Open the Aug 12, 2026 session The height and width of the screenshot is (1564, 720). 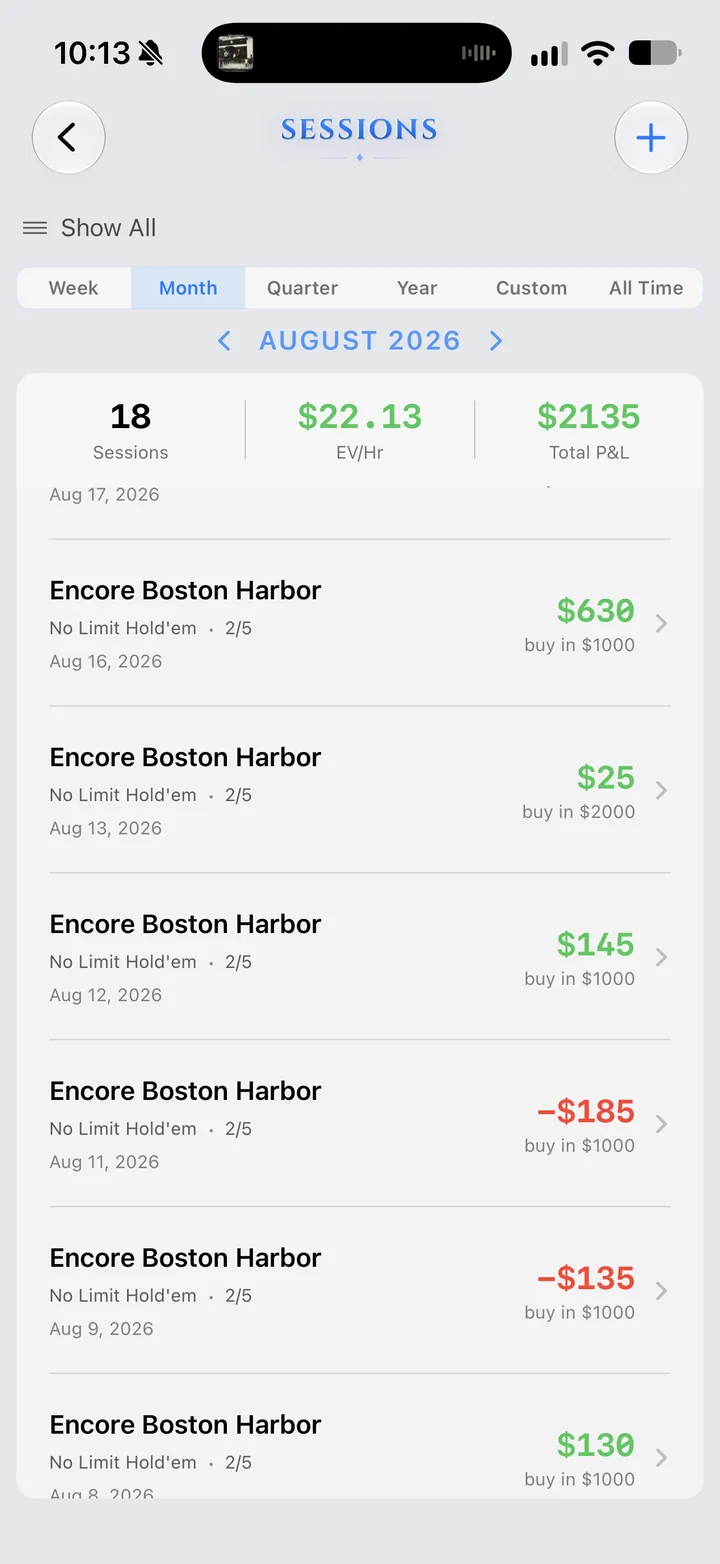click(360, 957)
